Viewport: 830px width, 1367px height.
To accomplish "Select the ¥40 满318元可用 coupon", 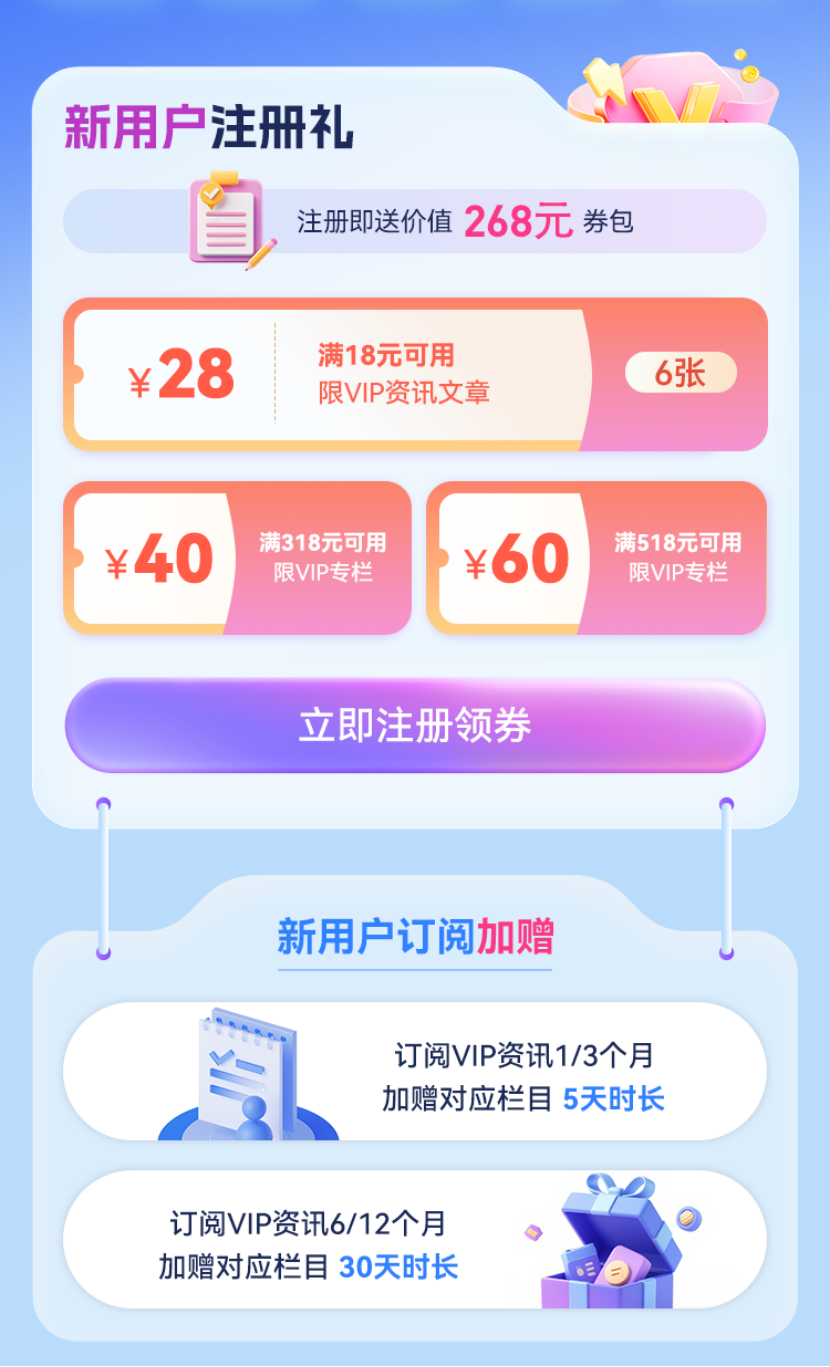I will pyautogui.click(x=237, y=558).
